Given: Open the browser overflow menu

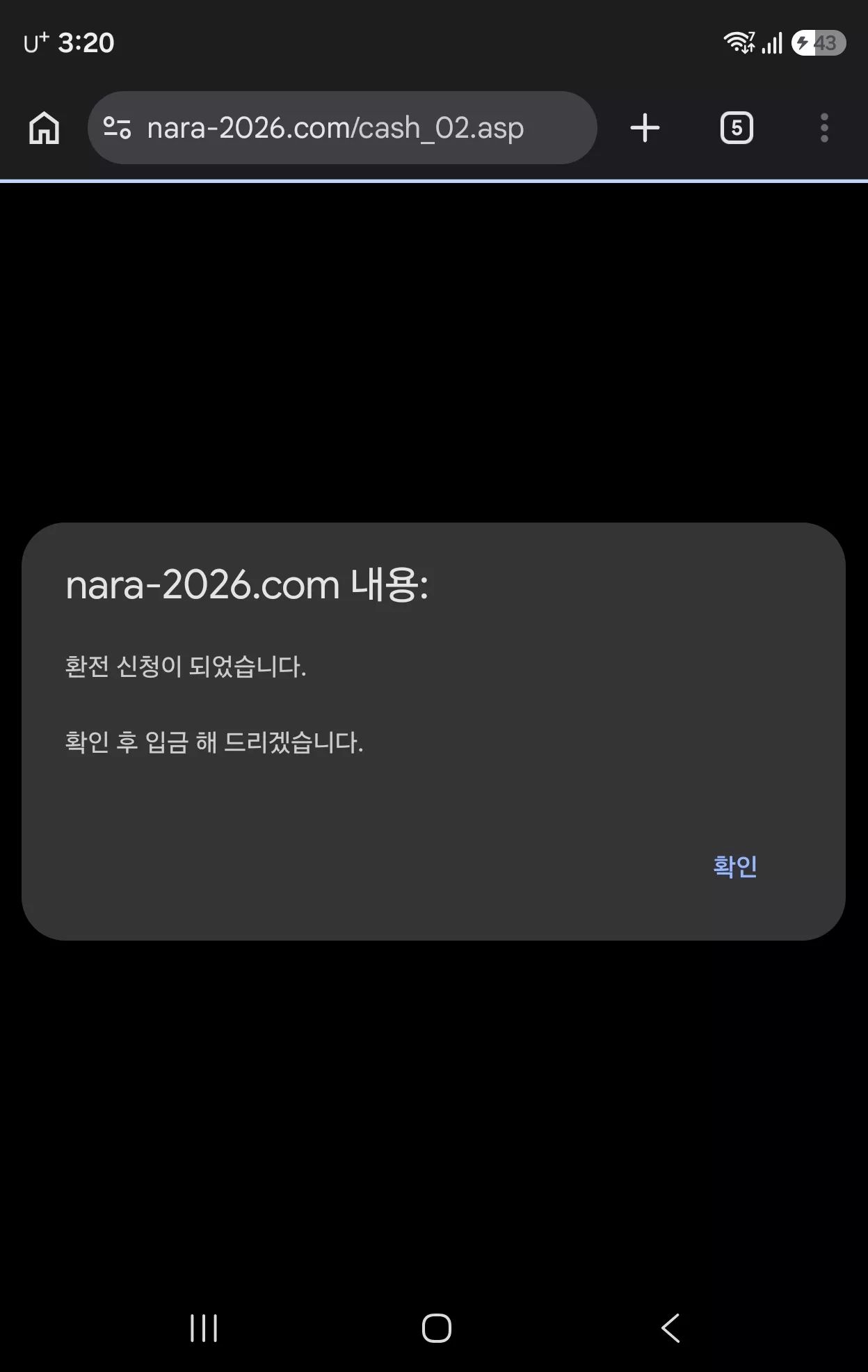Looking at the screenshot, I should (824, 128).
